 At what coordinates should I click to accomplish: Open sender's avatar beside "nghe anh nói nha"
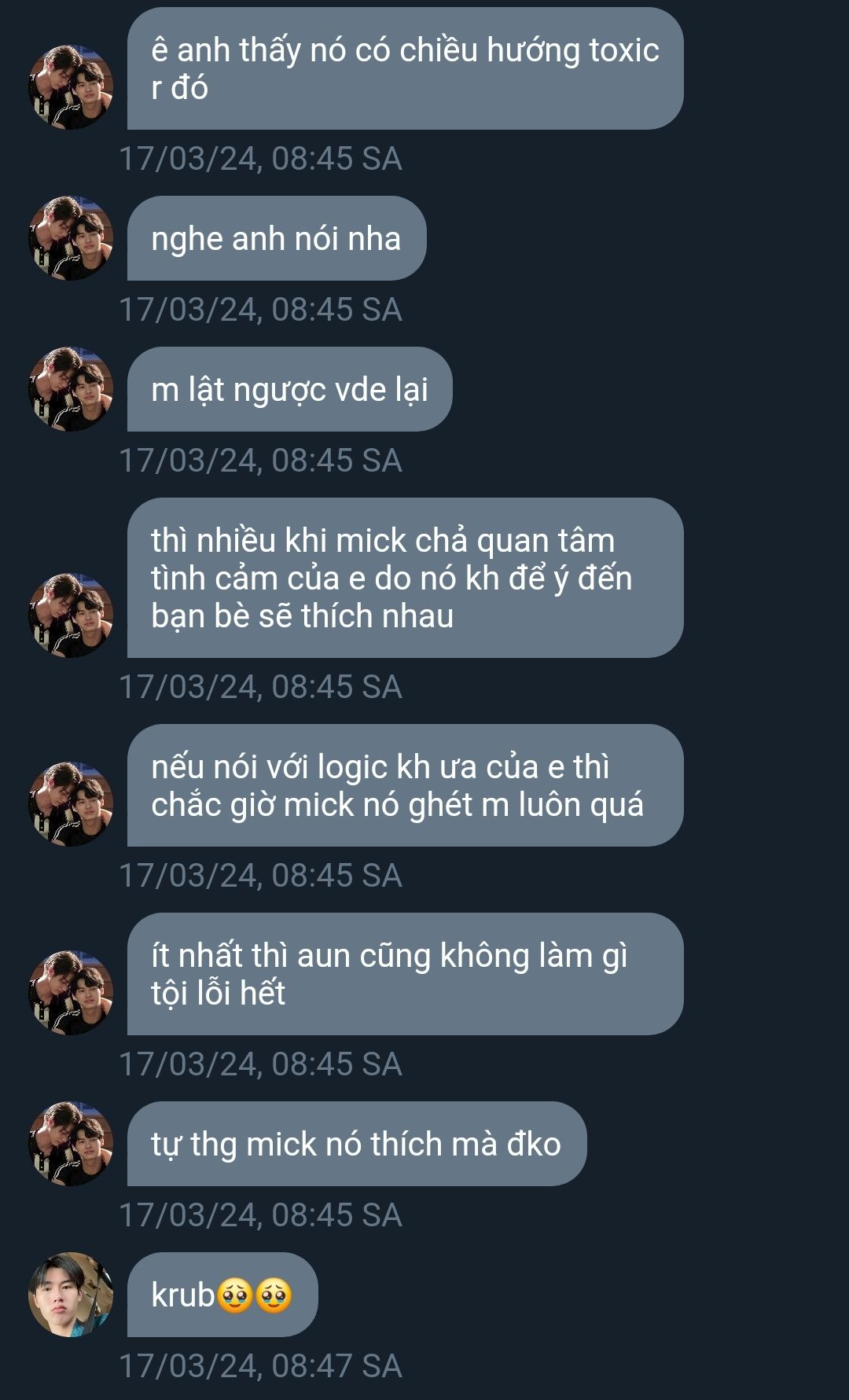point(71,238)
